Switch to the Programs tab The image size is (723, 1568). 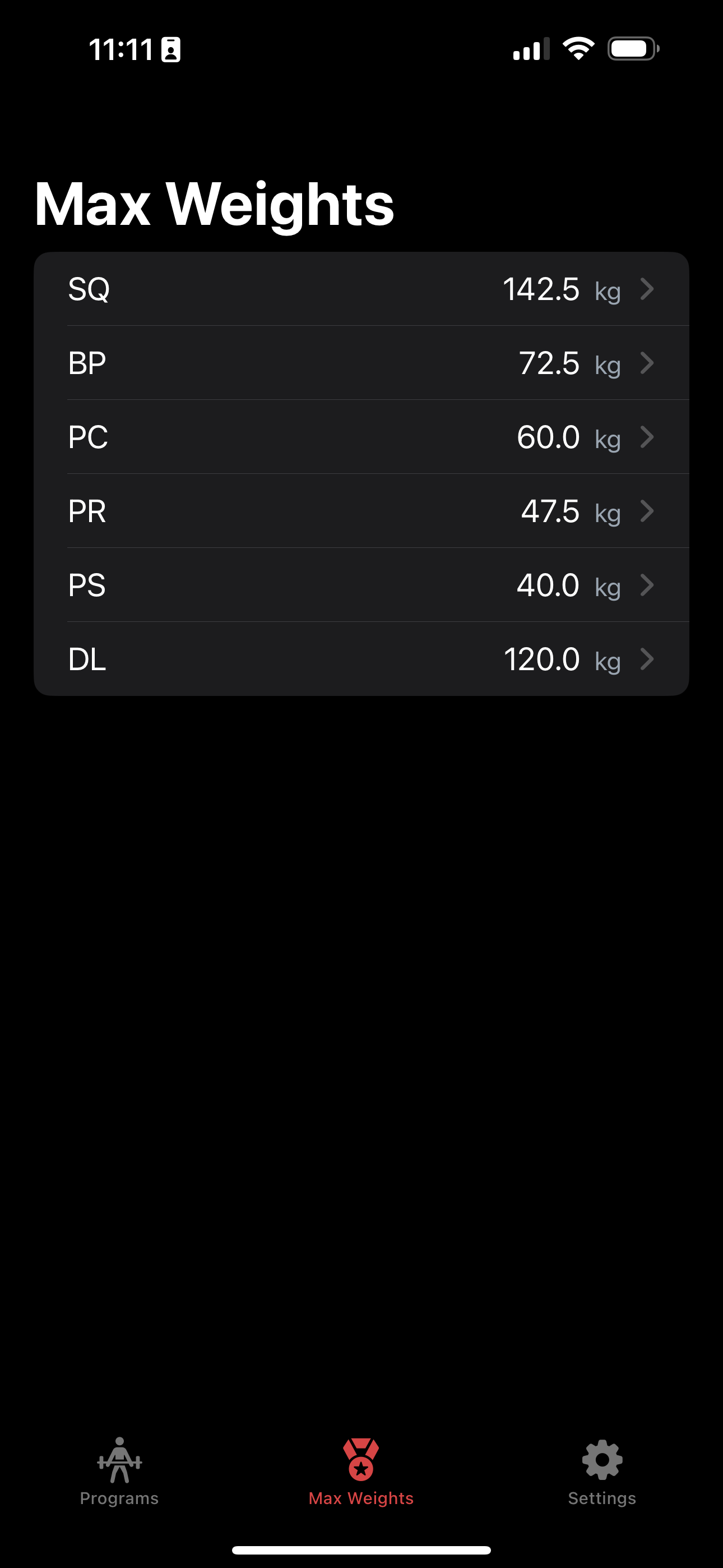point(119,1472)
